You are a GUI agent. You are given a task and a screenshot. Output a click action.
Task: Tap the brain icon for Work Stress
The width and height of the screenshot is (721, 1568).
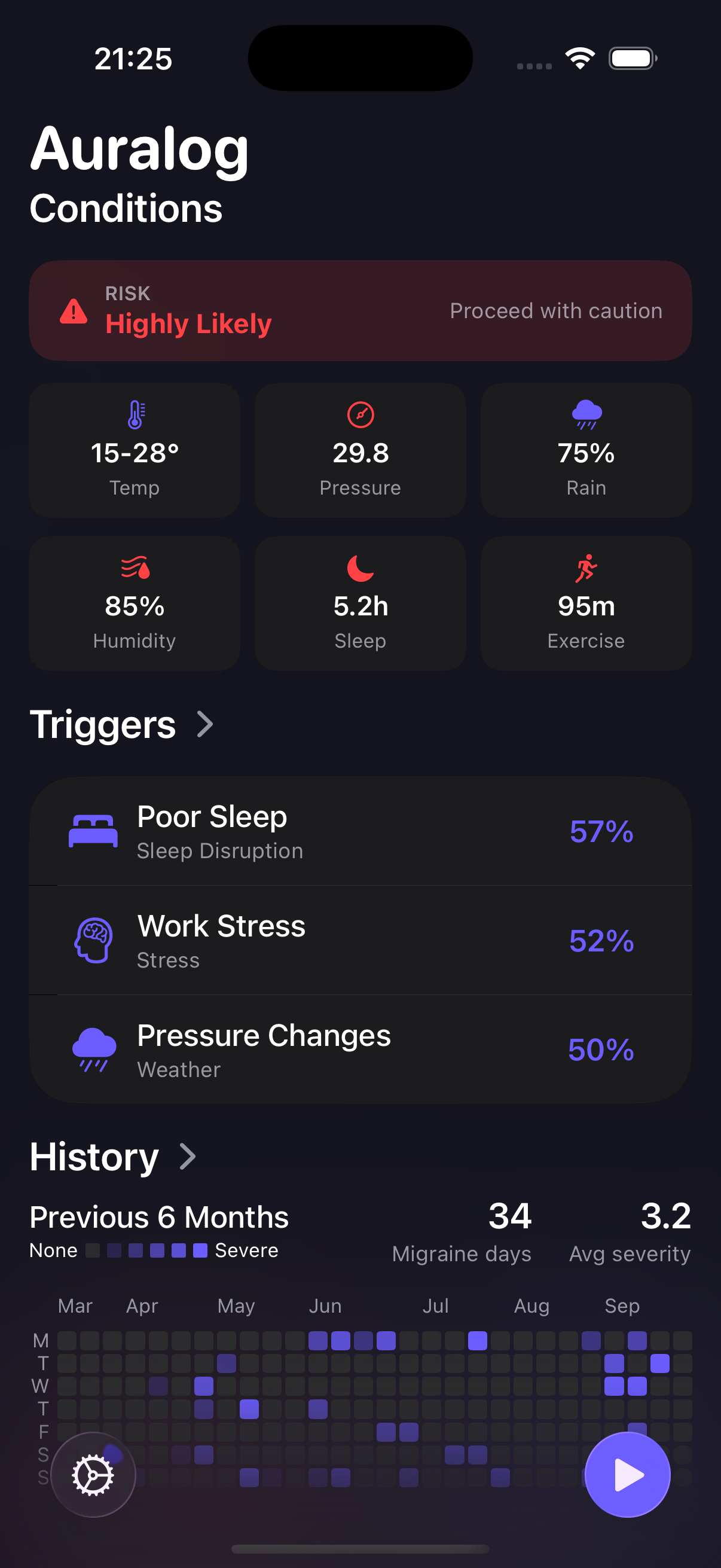[x=94, y=941]
